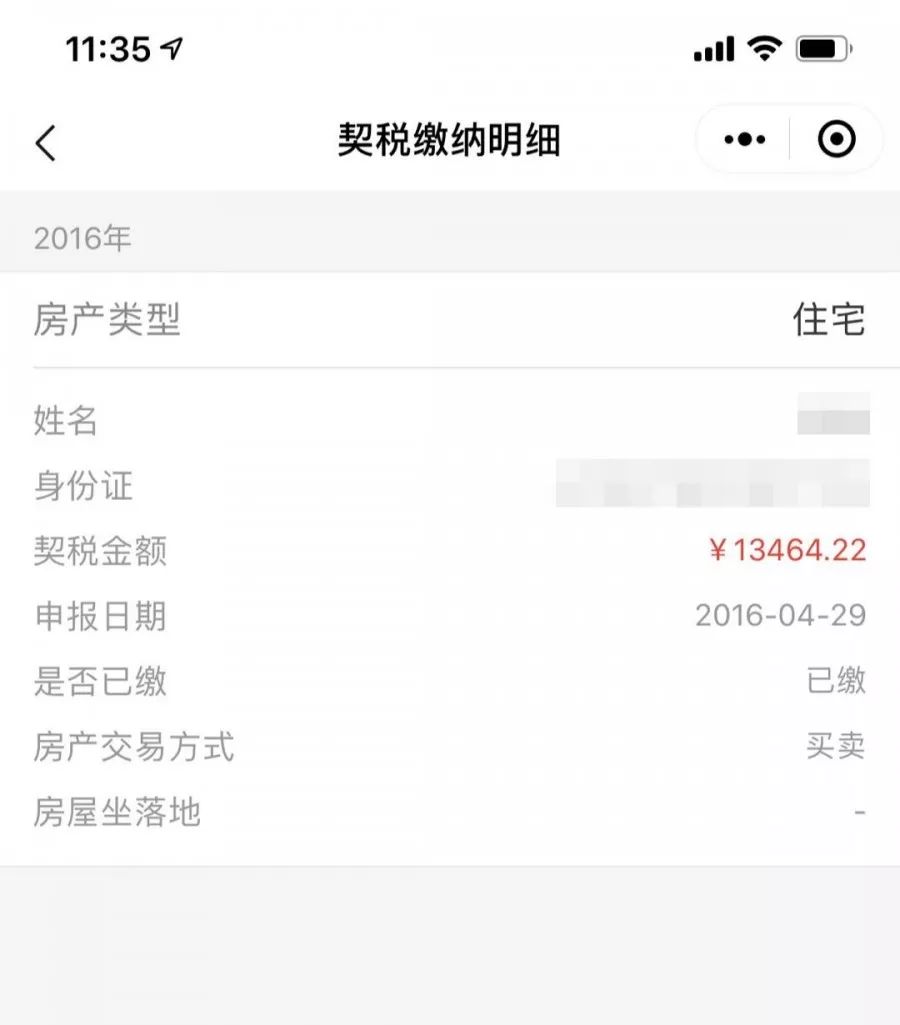
Task: Expand the 房屋坐落地 row showing a dash
Action: 450,813
